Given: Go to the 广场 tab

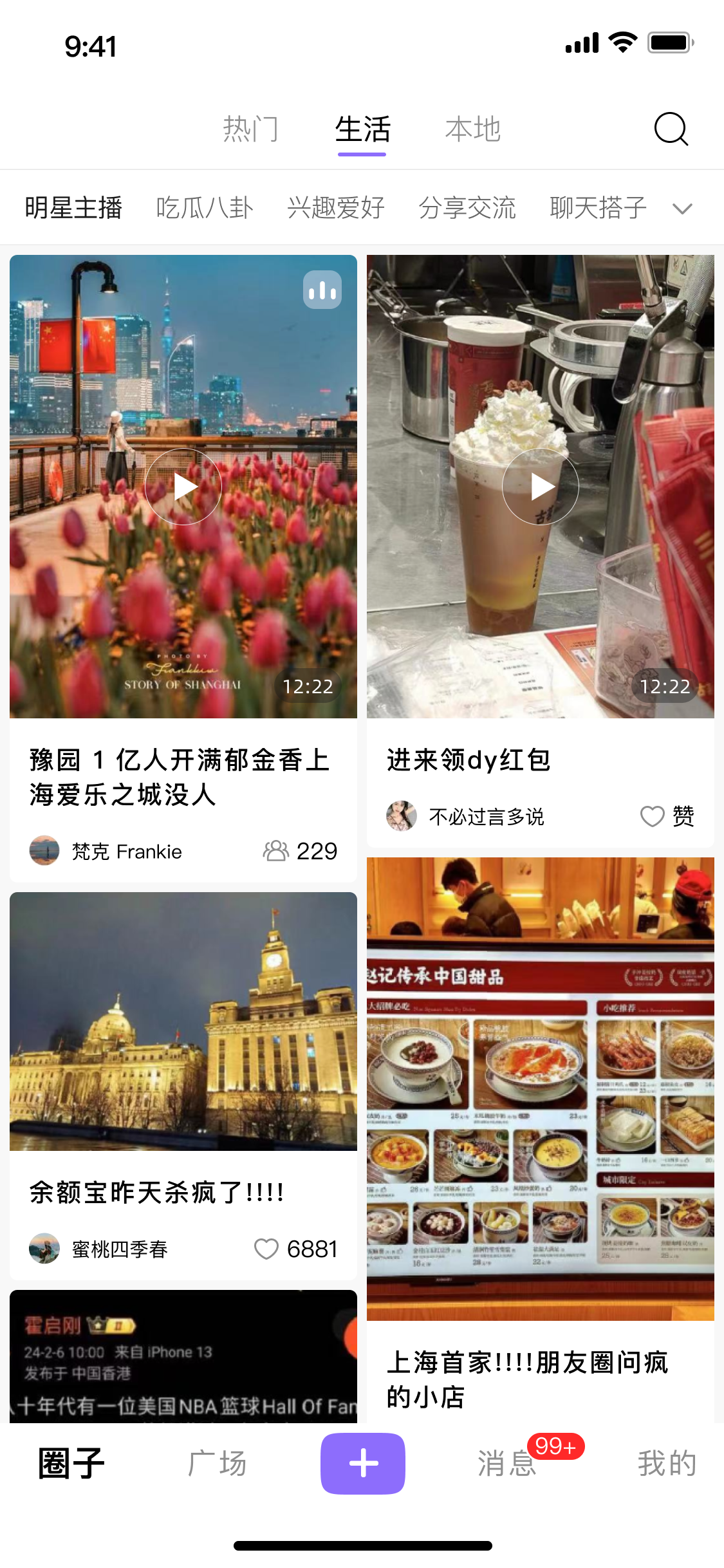Looking at the screenshot, I should 217,1463.
